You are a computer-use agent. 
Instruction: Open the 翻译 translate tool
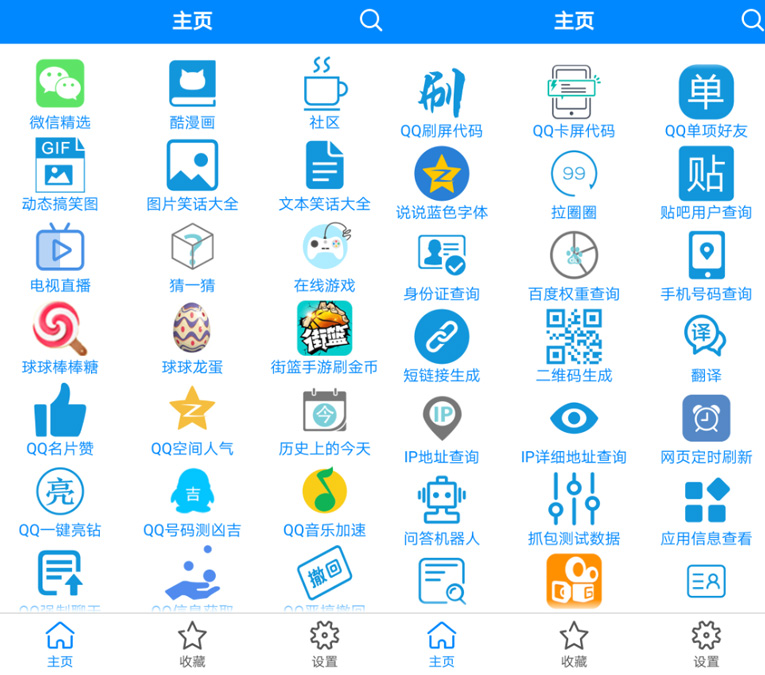tap(705, 337)
